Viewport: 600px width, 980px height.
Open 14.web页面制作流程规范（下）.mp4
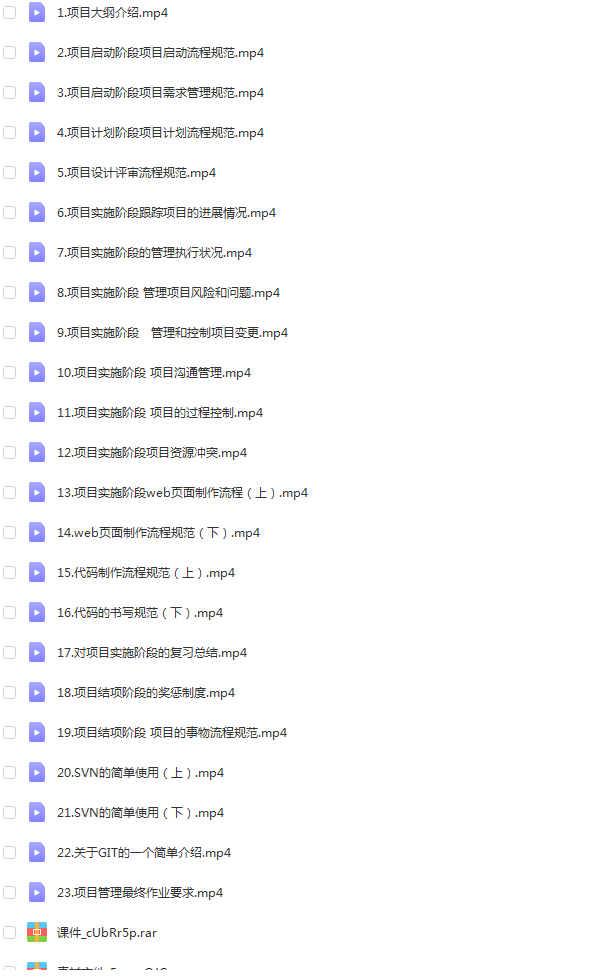[158, 533]
